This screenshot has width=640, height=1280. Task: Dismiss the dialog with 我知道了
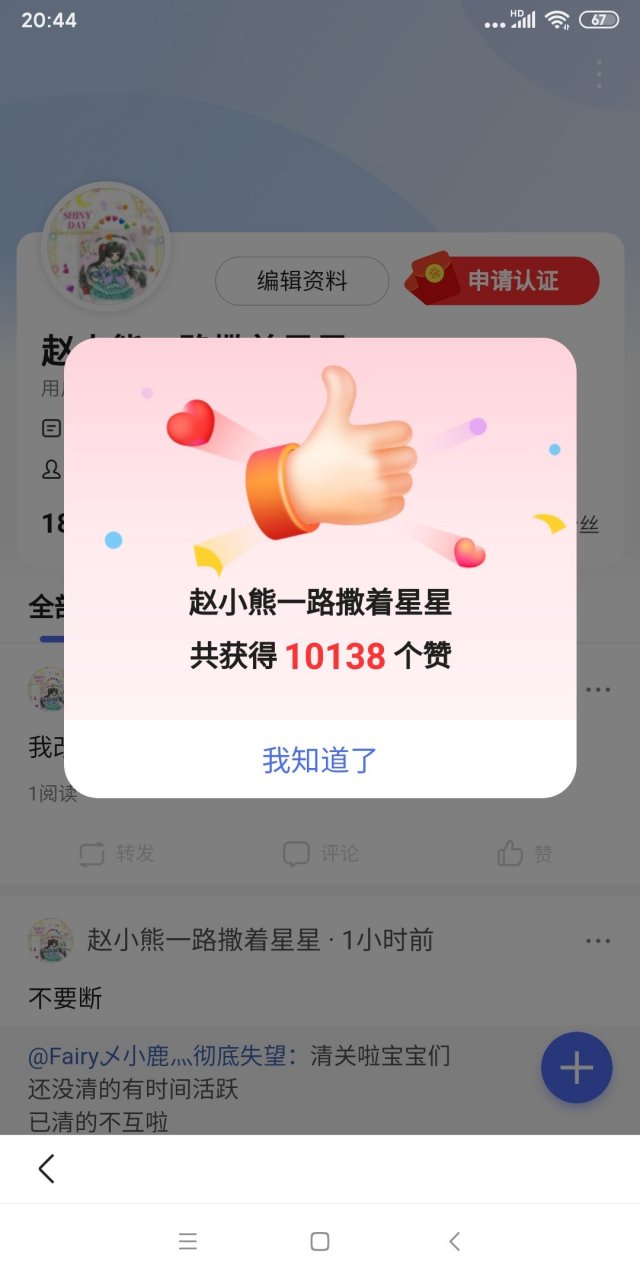coord(320,760)
